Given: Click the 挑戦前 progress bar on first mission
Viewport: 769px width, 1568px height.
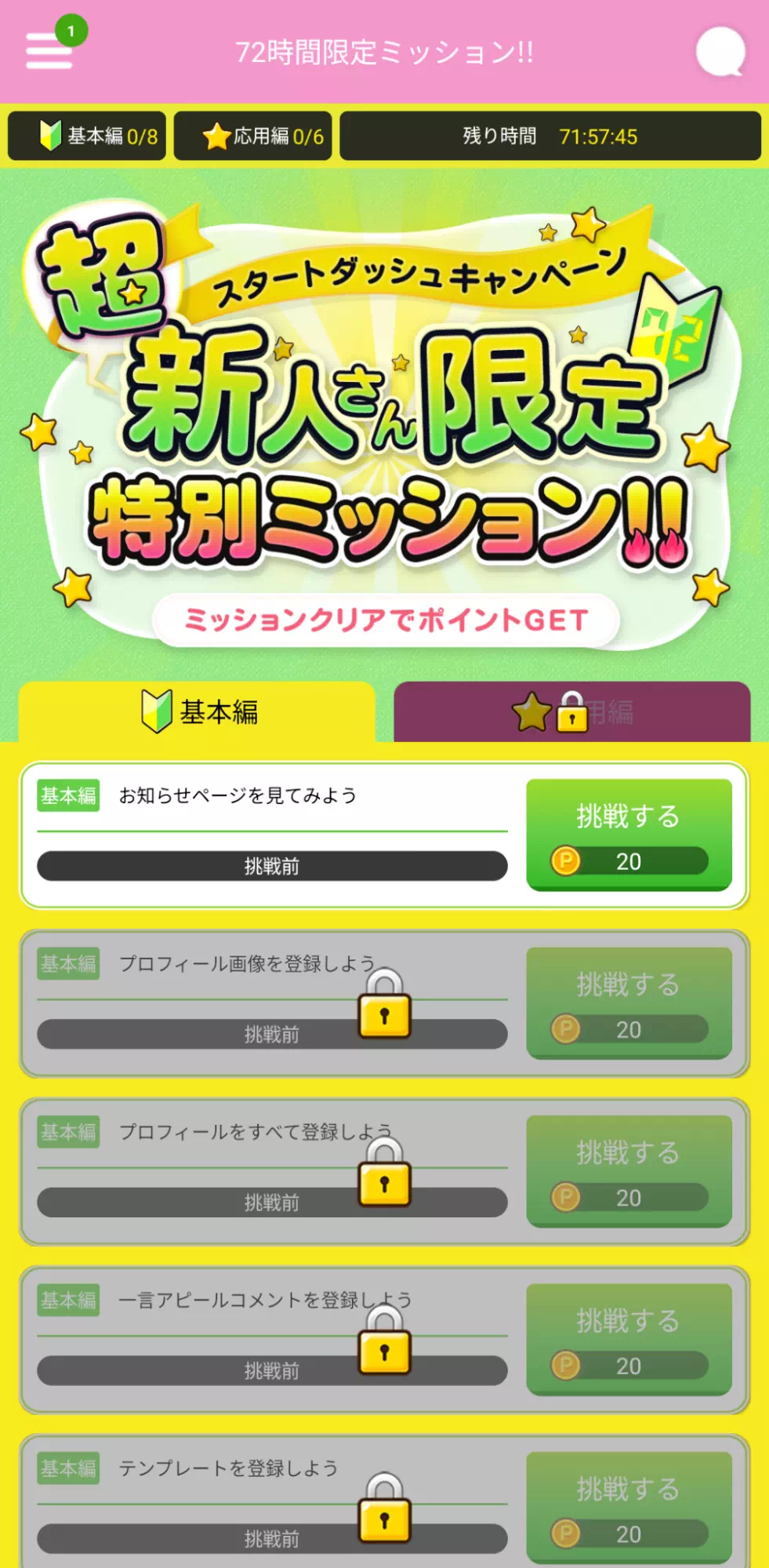Looking at the screenshot, I should coord(274,866).
